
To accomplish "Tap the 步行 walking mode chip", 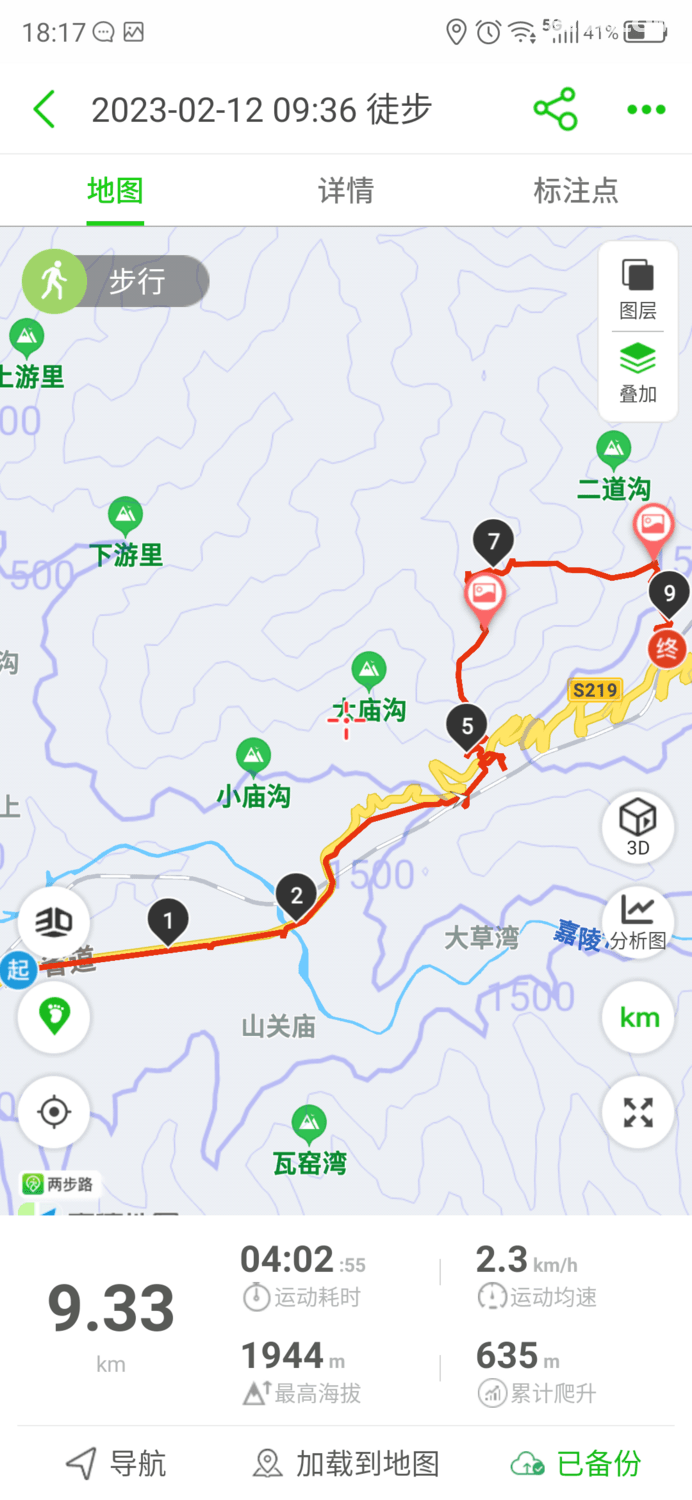I will [116, 281].
